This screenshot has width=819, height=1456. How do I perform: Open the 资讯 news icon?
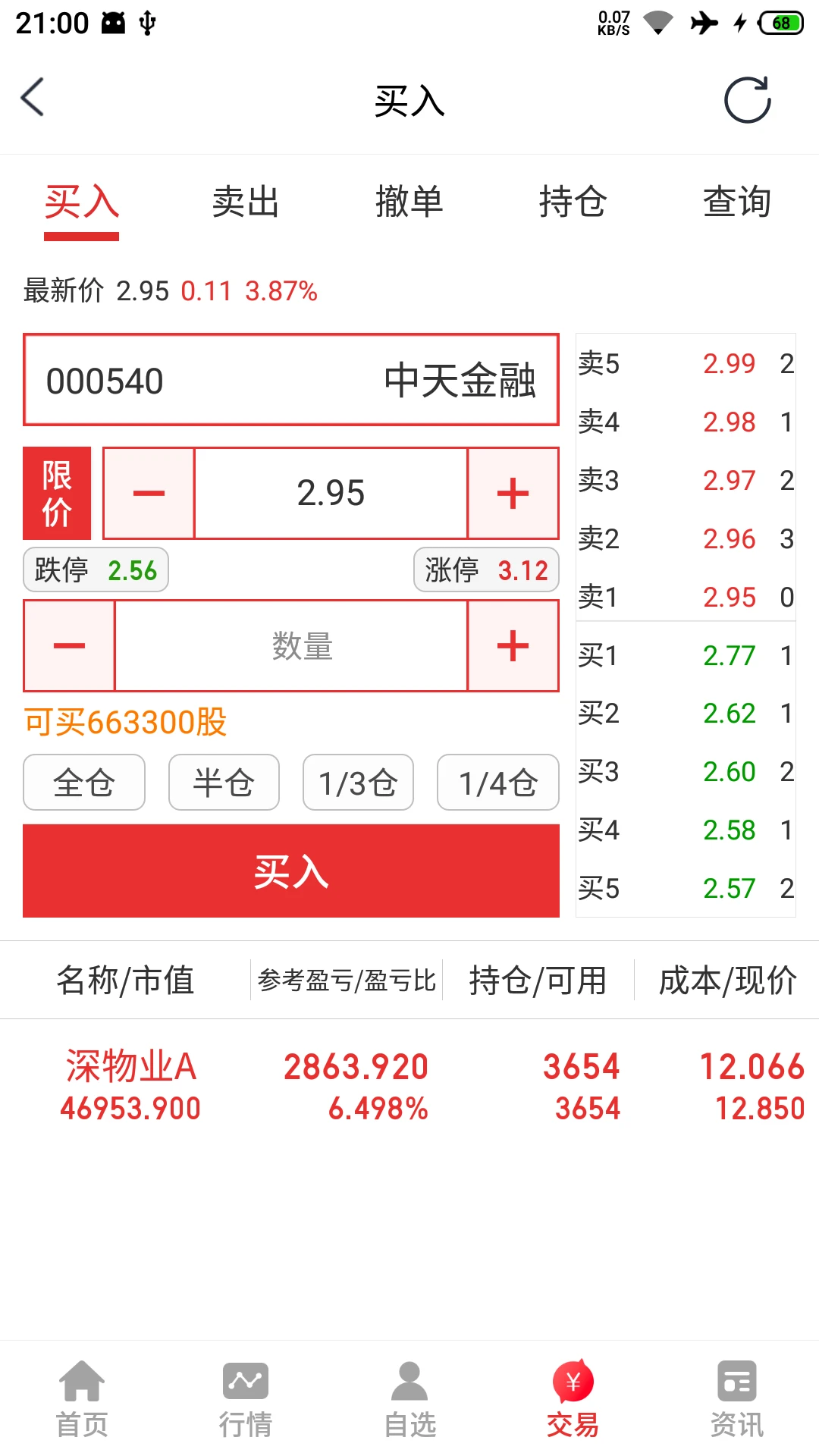736,1399
